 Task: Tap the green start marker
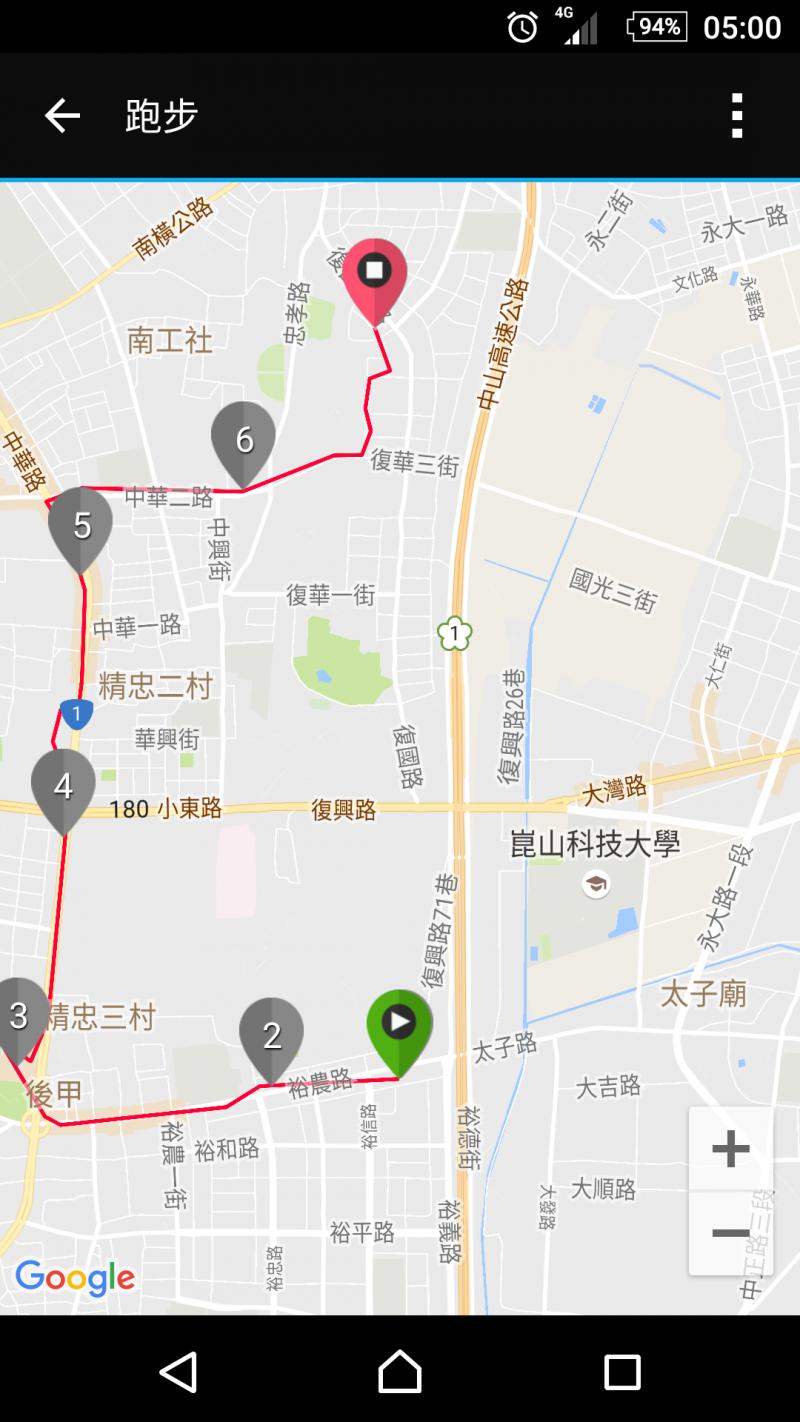point(399,1027)
